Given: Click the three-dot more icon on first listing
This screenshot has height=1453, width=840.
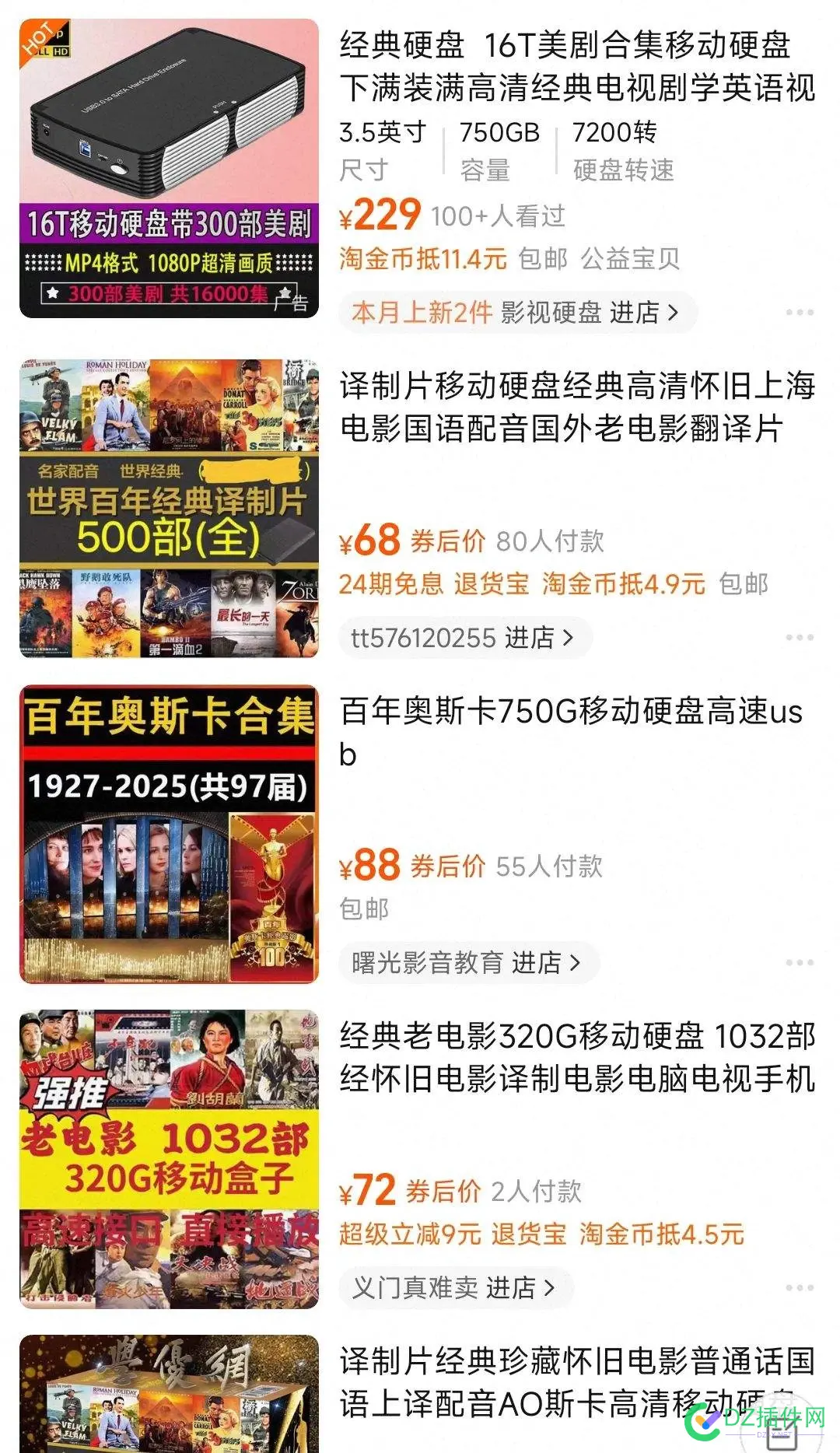Looking at the screenshot, I should [800, 312].
